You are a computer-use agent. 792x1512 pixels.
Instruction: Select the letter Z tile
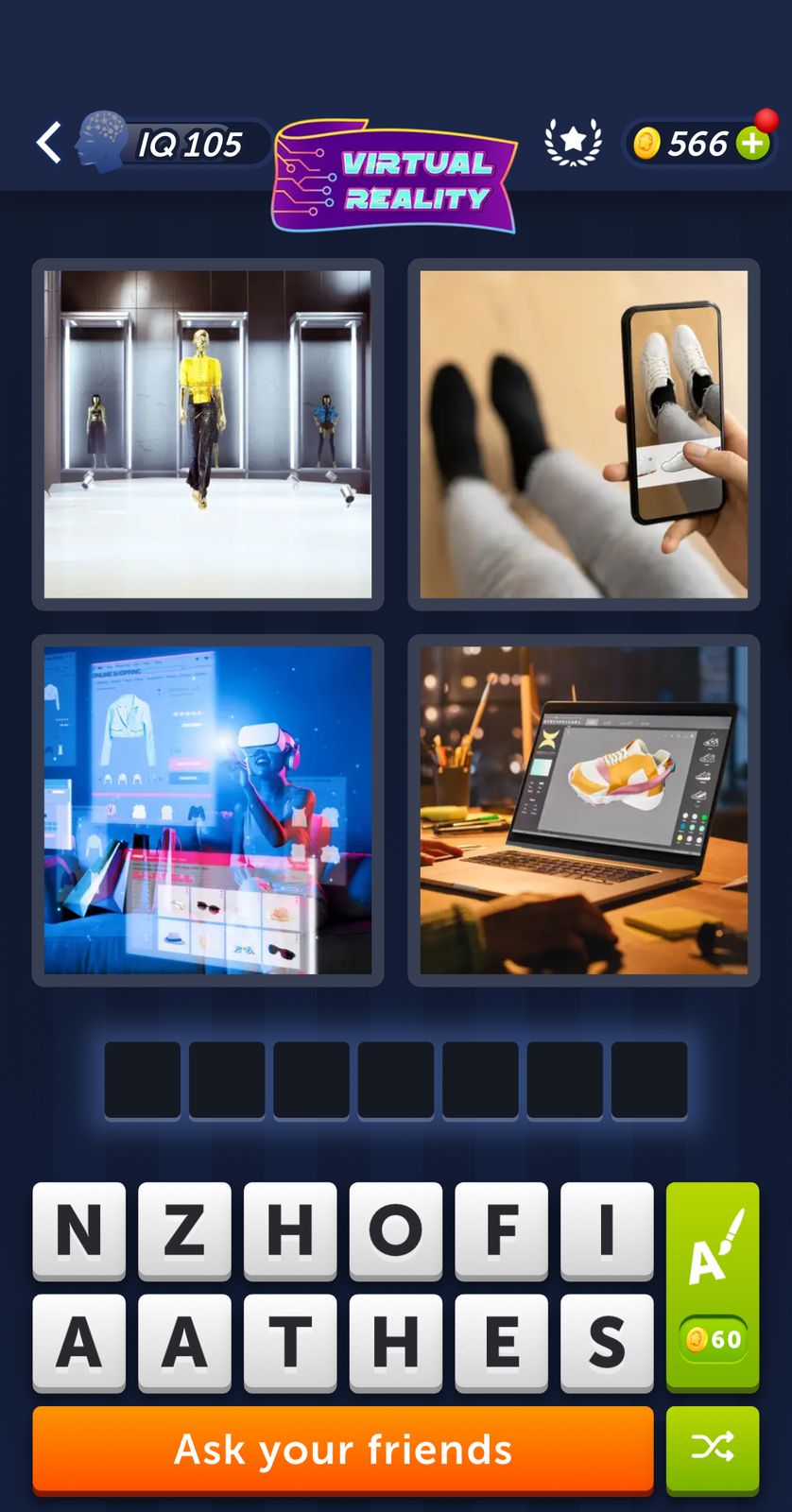(184, 1229)
